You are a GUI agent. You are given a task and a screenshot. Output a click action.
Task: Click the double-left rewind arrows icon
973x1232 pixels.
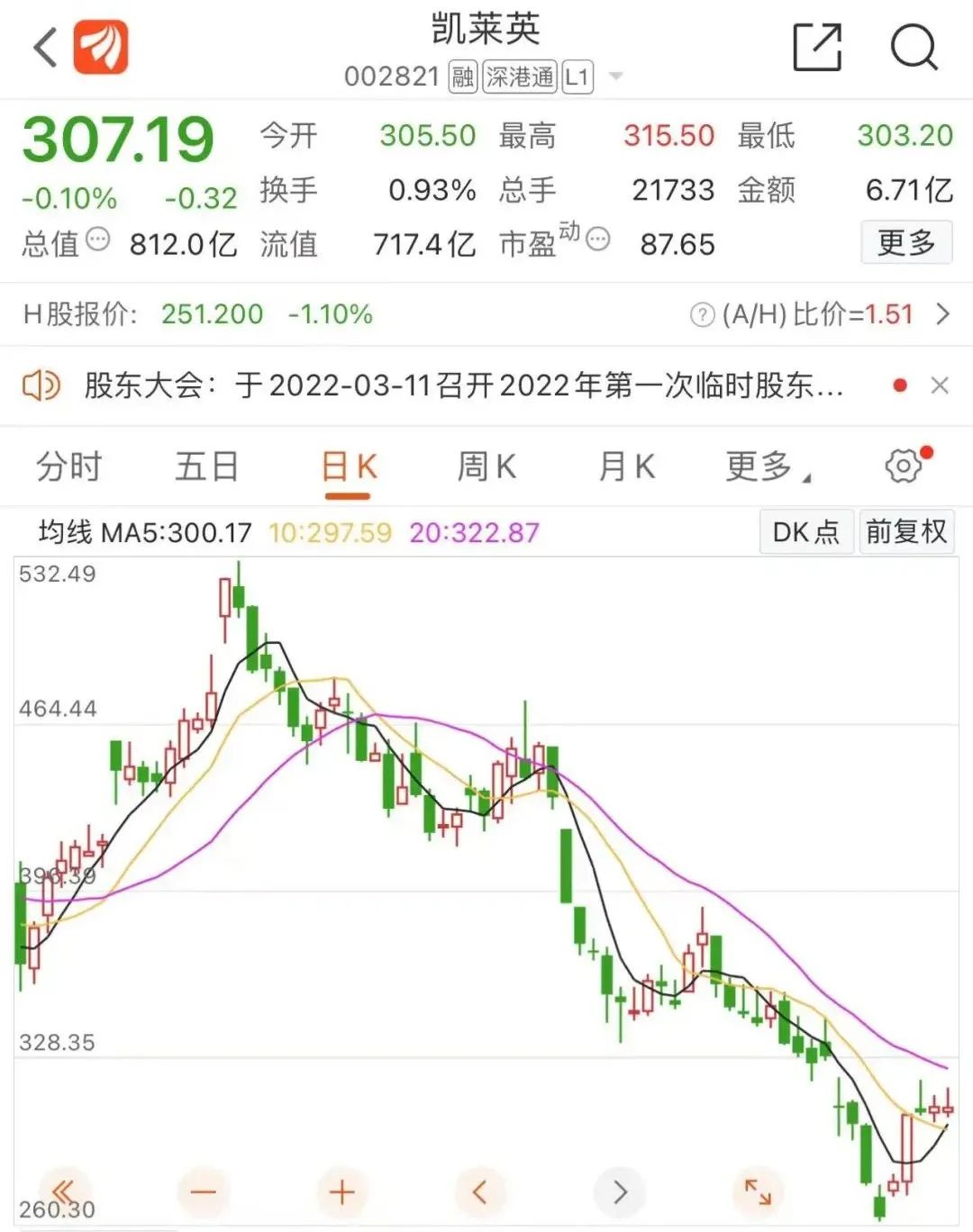(x=61, y=1191)
